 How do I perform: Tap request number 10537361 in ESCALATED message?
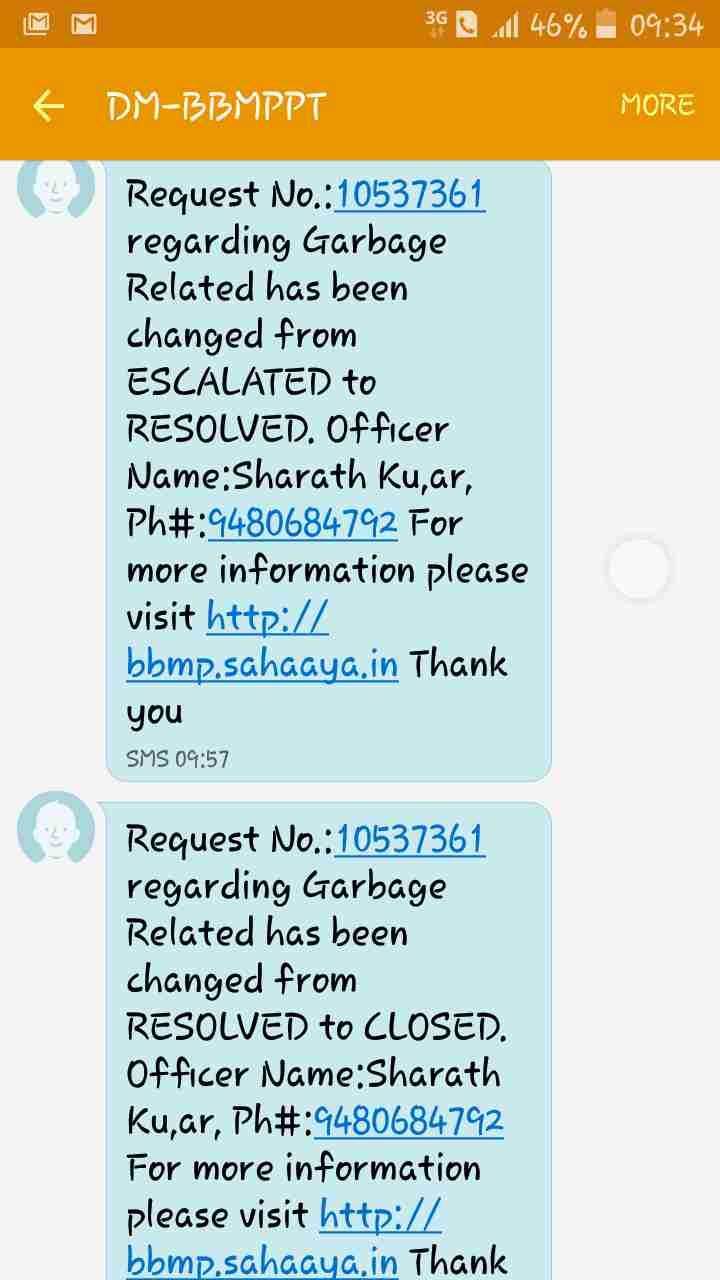point(410,194)
